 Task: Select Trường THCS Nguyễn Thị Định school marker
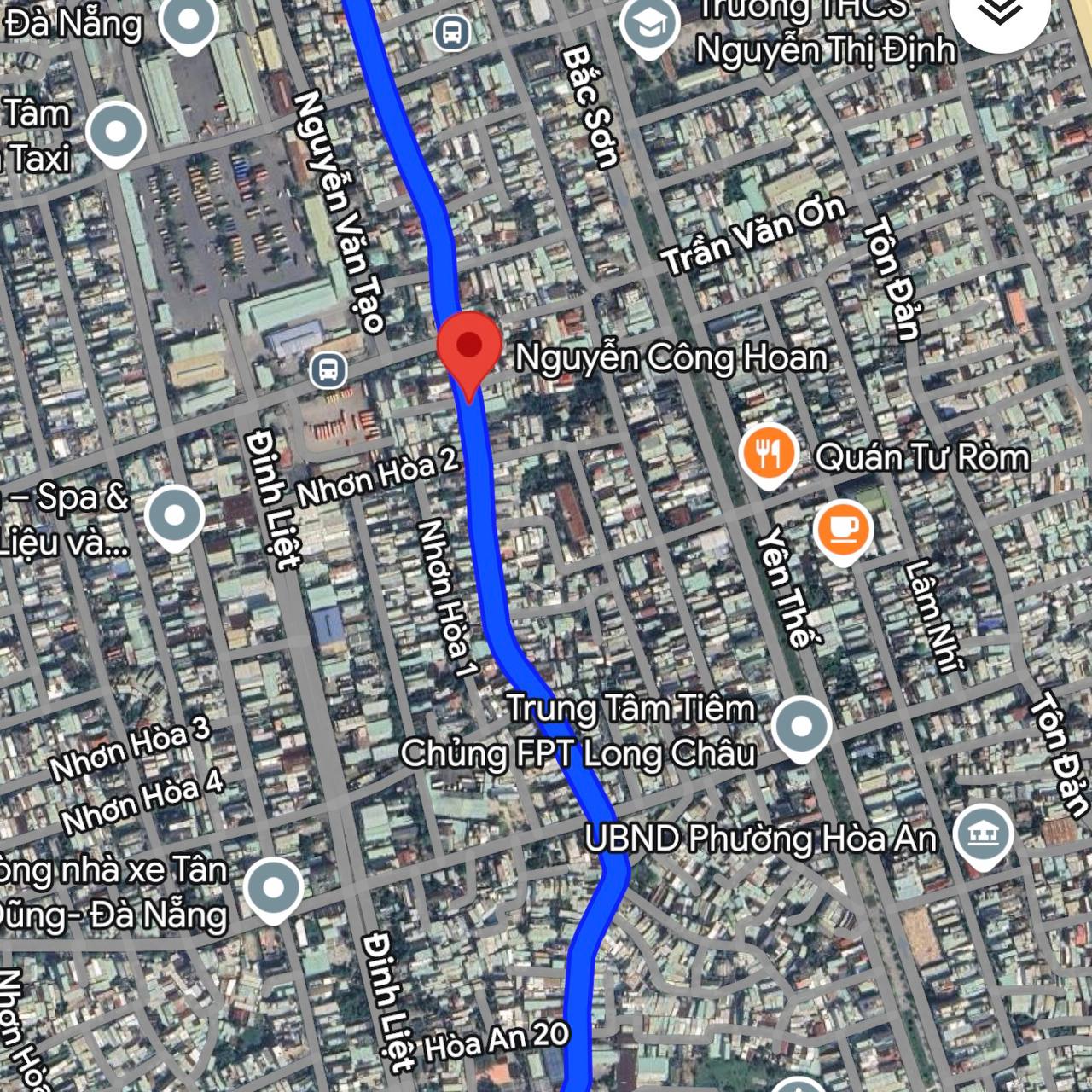click(650, 26)
